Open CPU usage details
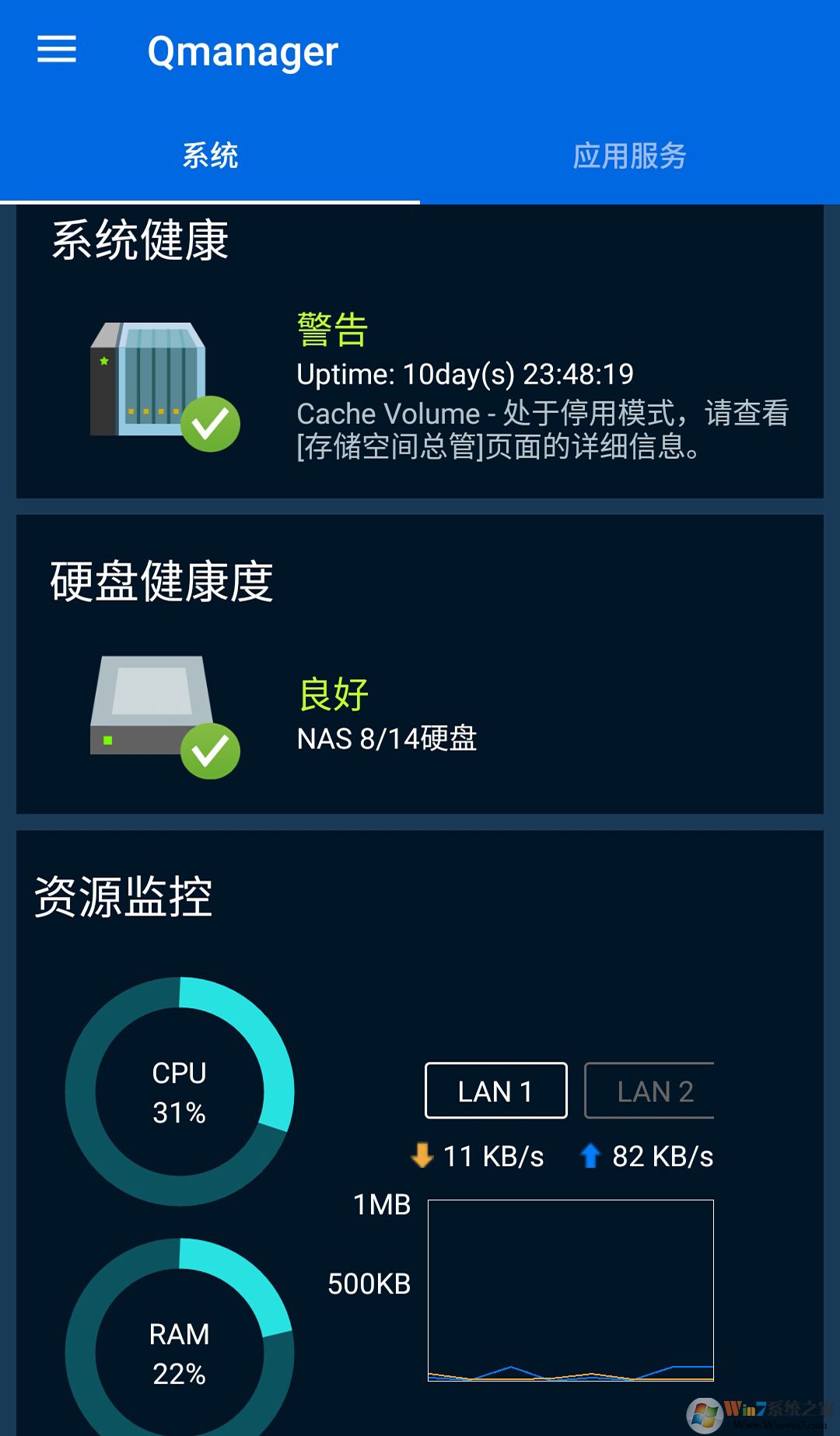This screenshot has width=840, height=1436. pyautogui.click(x=180, y=1092)
